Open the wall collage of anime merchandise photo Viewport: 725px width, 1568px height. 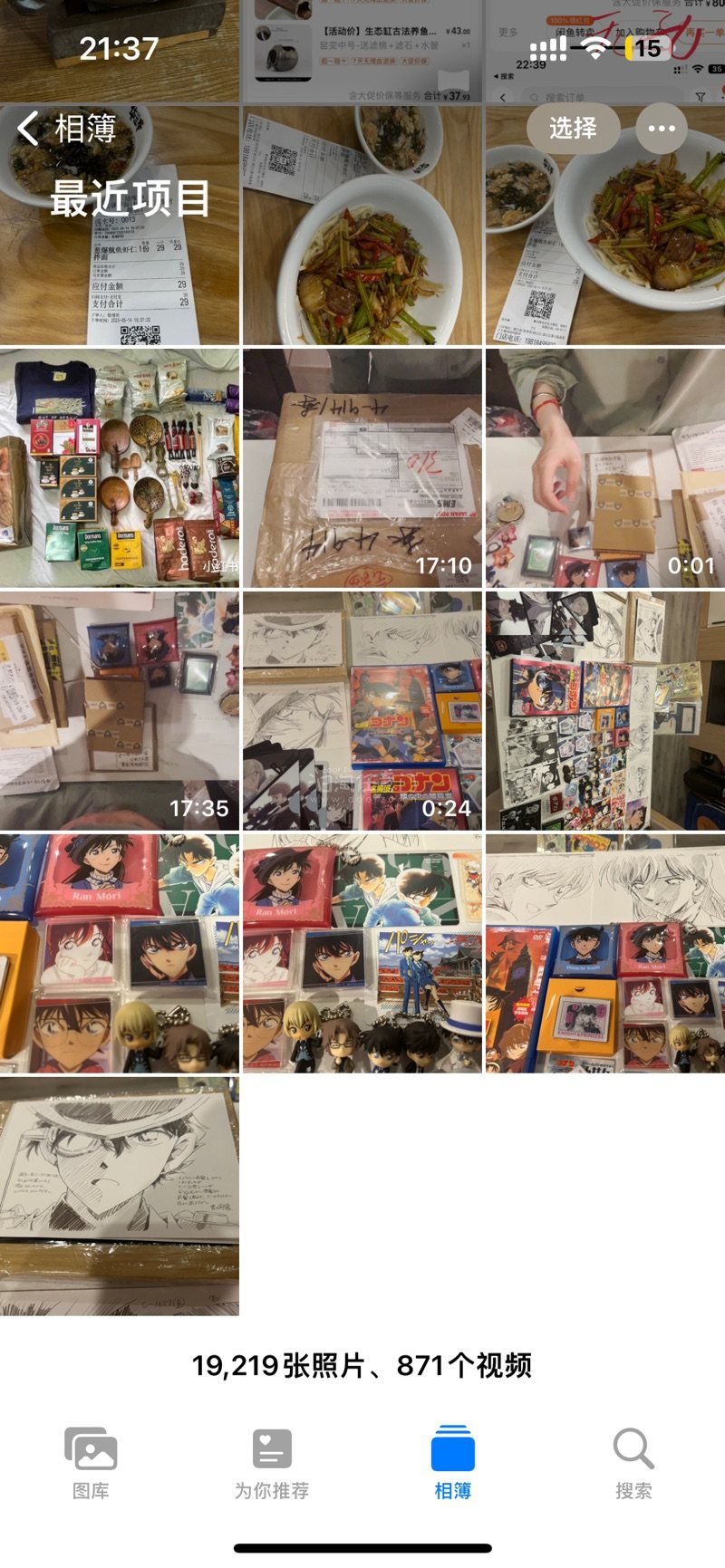(x=604, y=711)
